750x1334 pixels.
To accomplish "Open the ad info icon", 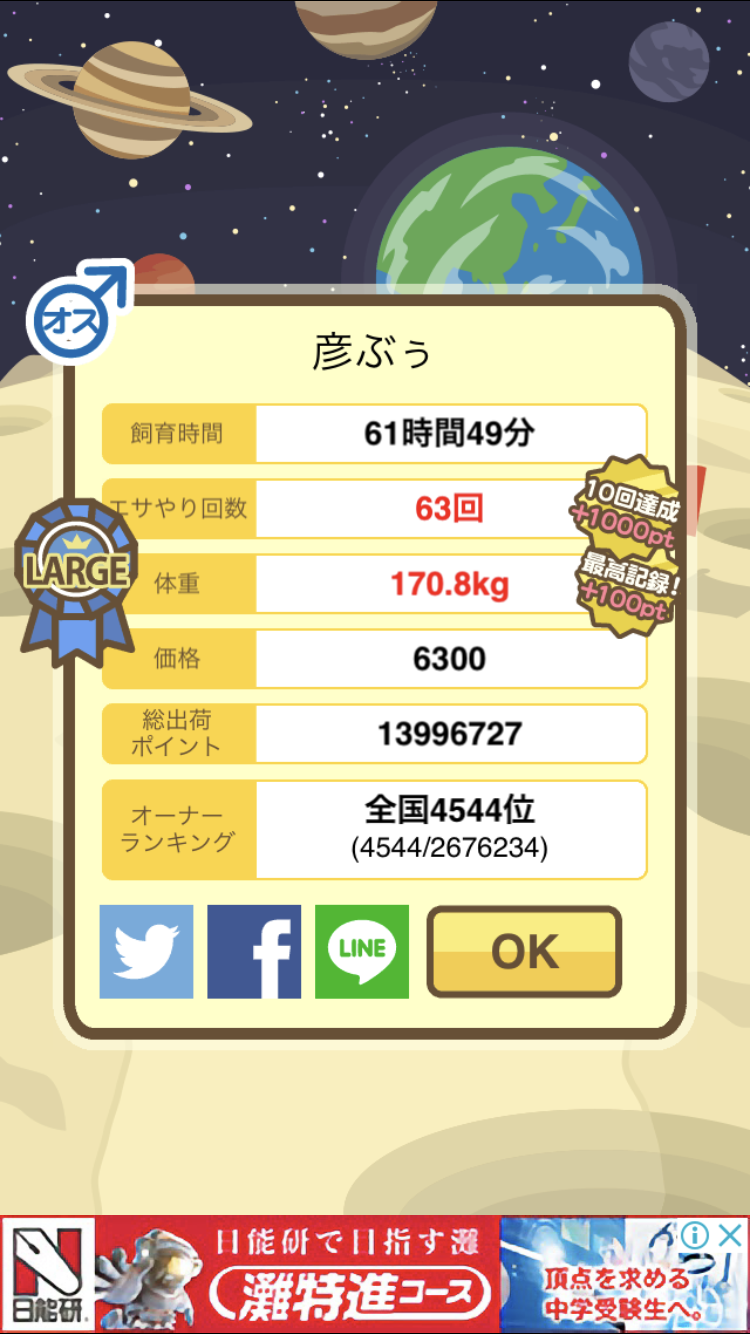I will click(697, 1234).
